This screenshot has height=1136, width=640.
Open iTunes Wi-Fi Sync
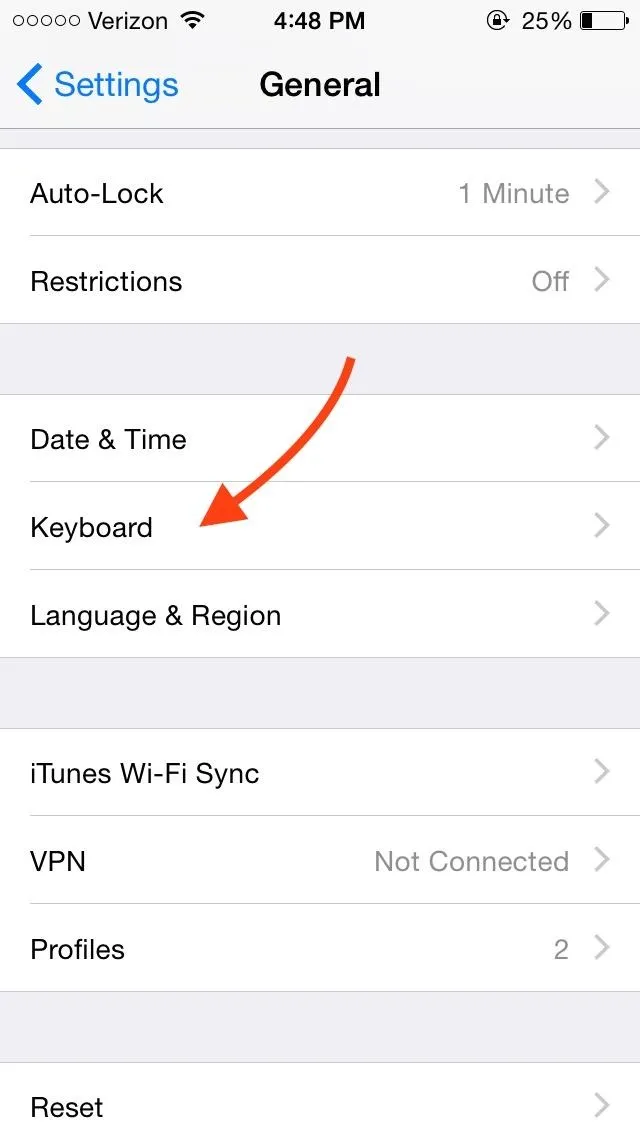coord(320,772)
